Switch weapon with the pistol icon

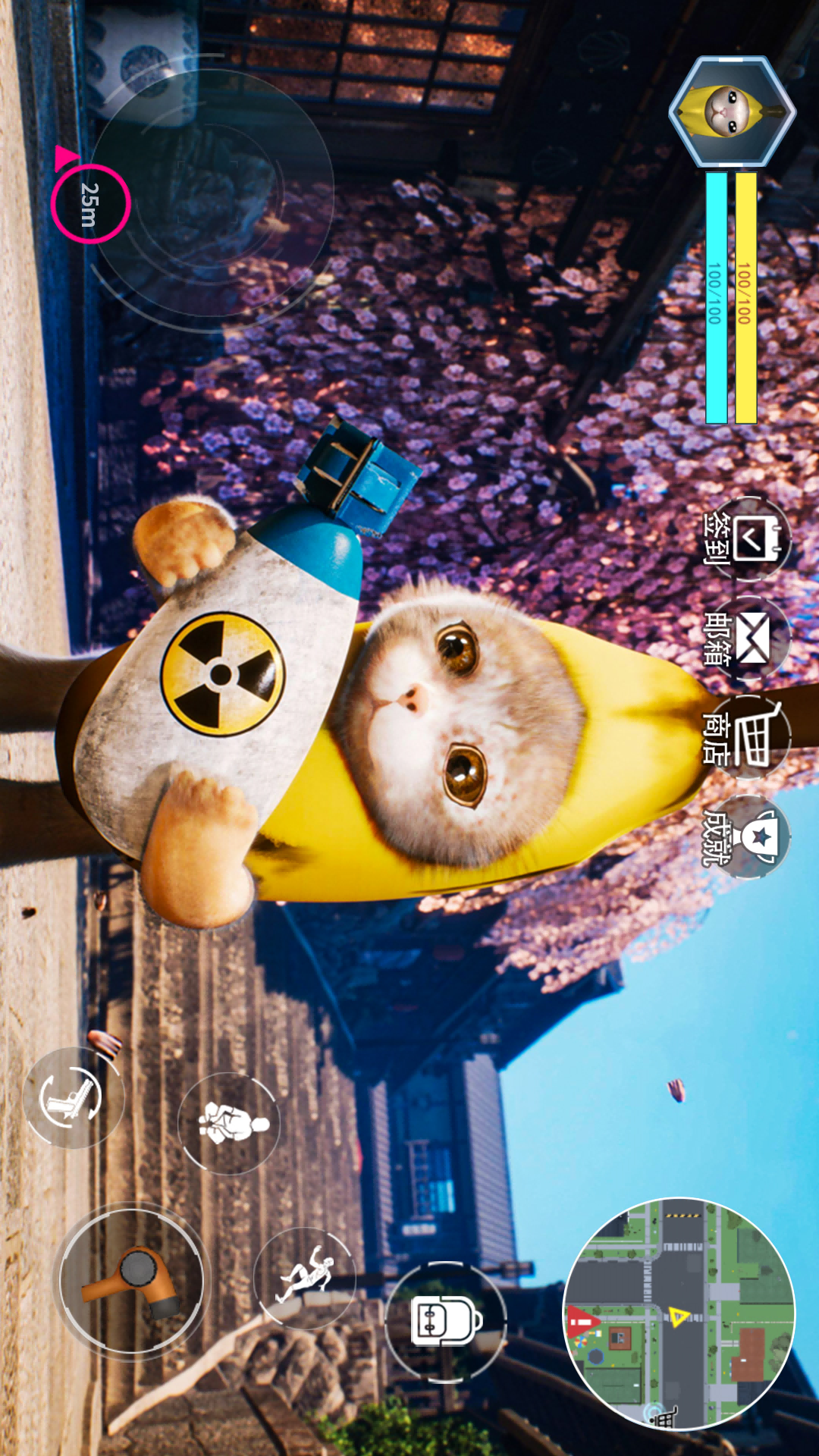pos(73,1098)
